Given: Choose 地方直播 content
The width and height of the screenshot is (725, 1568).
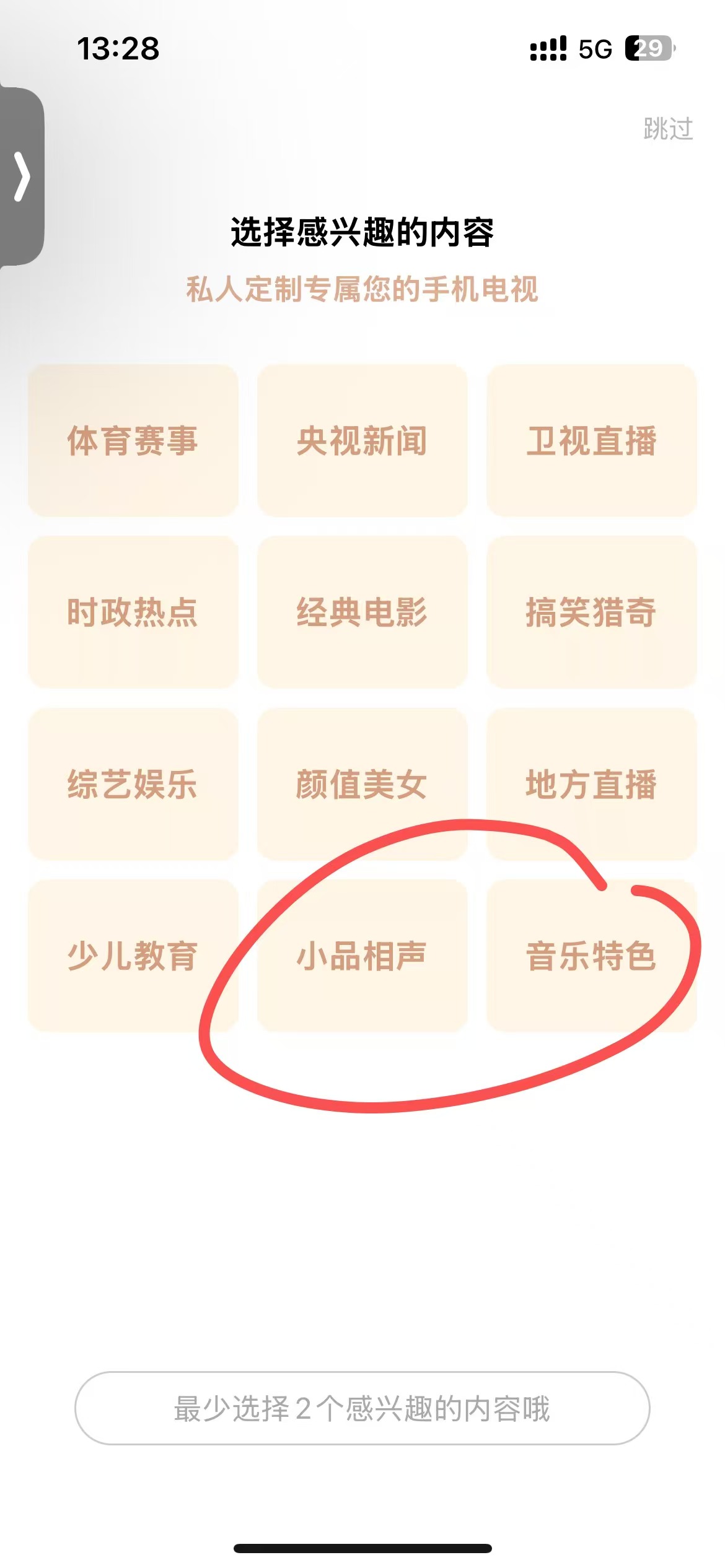Looking at the screenshot, I should point(591,783).
